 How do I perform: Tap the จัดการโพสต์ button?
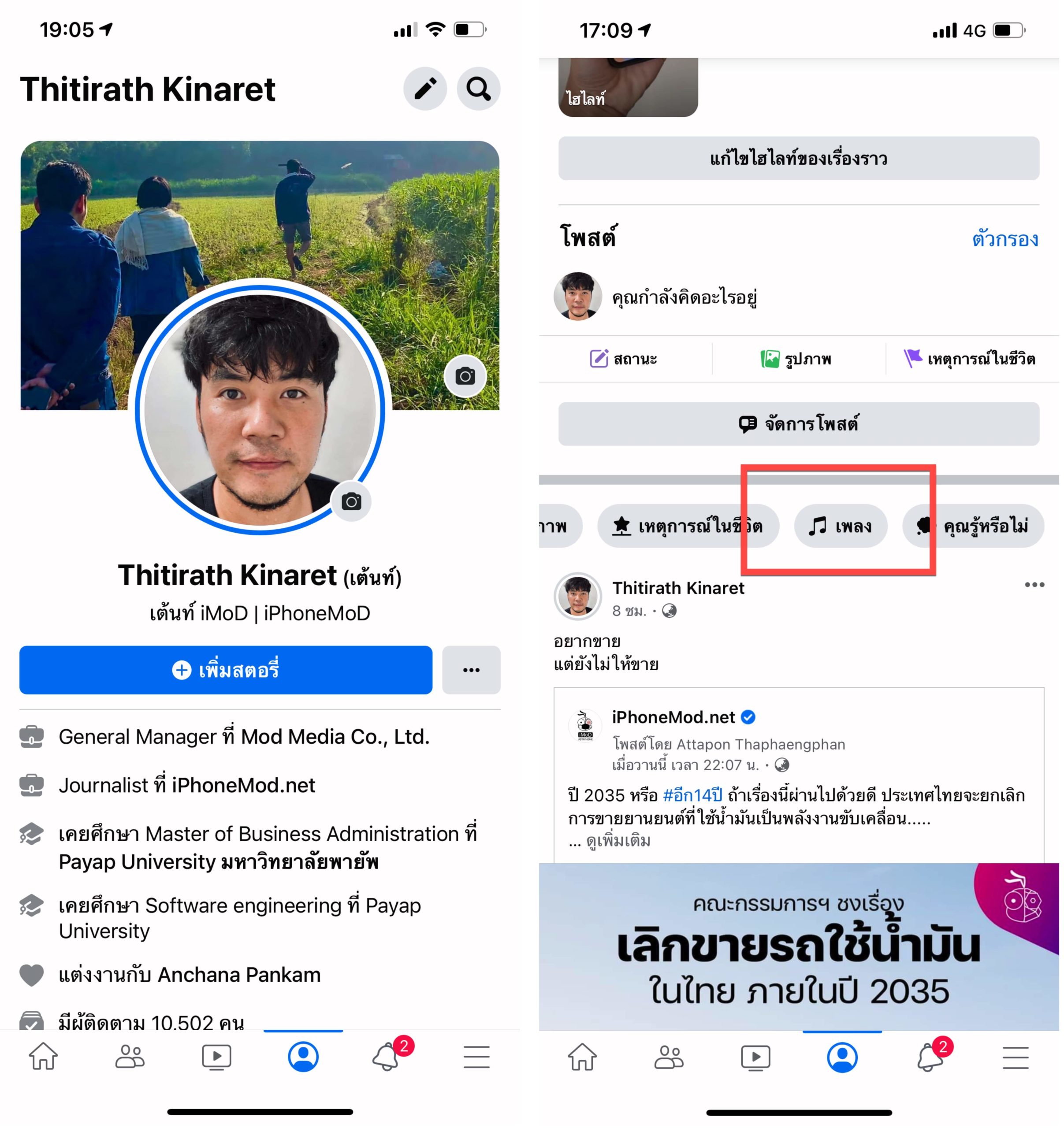pos(798,424)
